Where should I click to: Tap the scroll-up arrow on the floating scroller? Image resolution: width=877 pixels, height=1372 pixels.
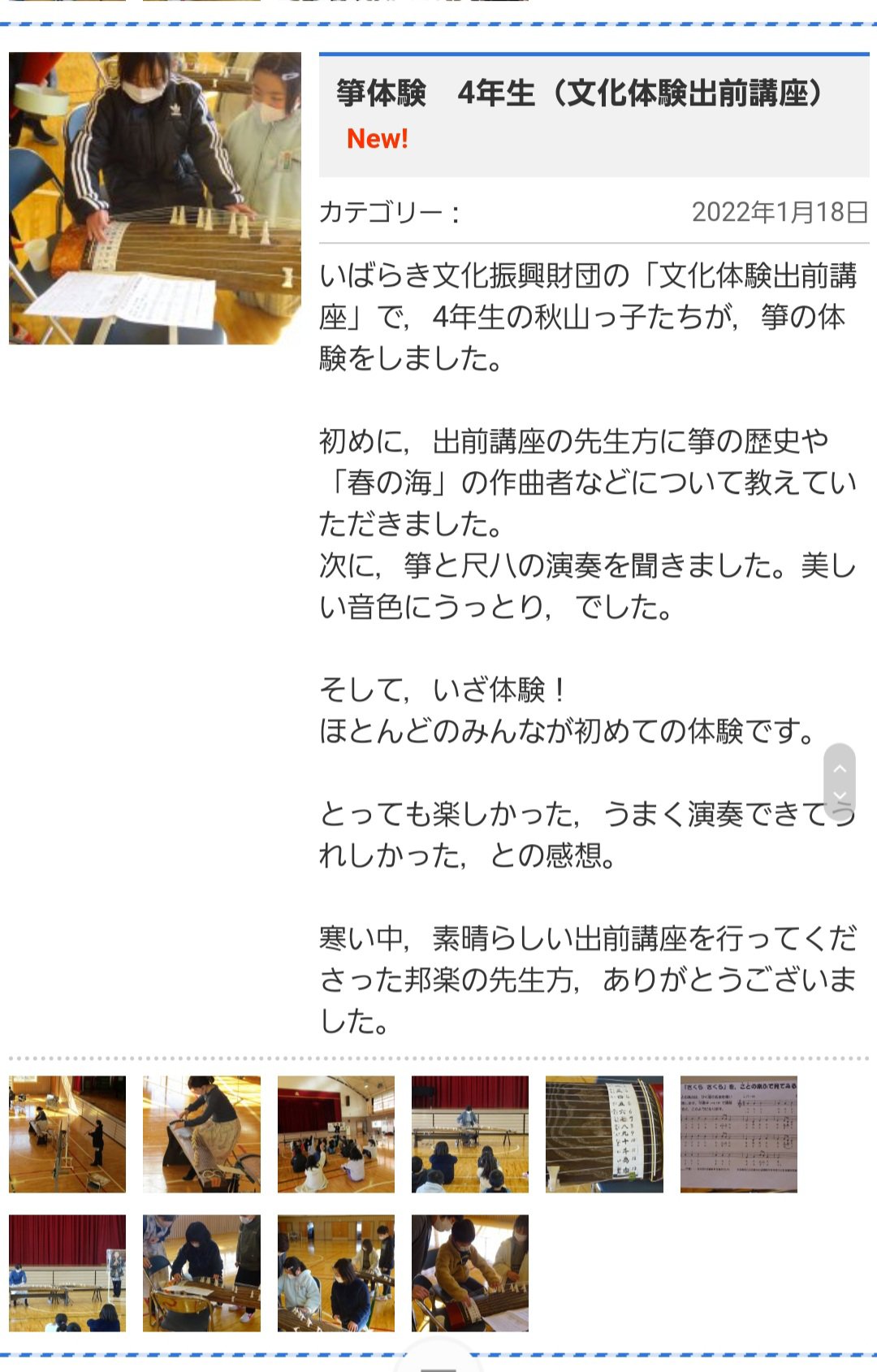(x=840, y=768)
